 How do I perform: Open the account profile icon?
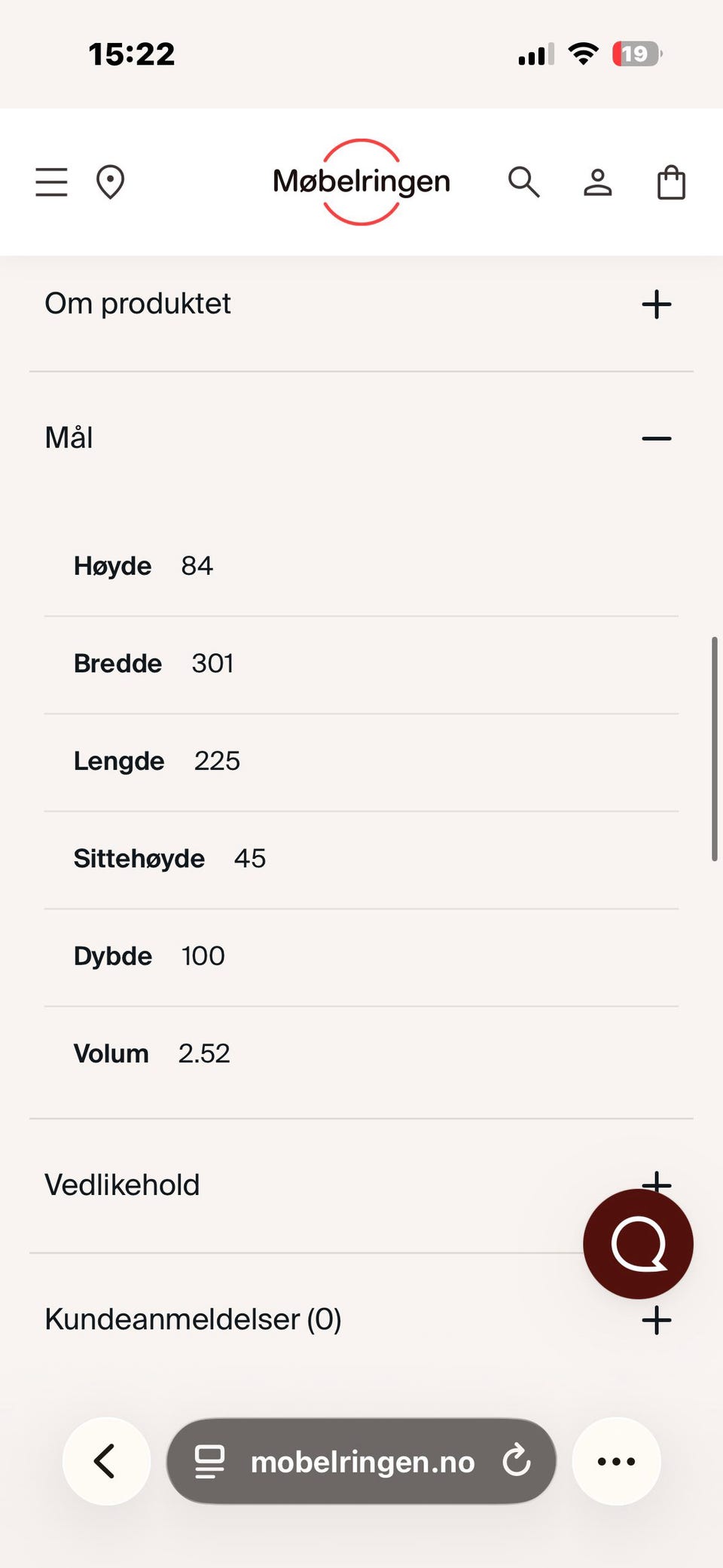pos(597,181)
